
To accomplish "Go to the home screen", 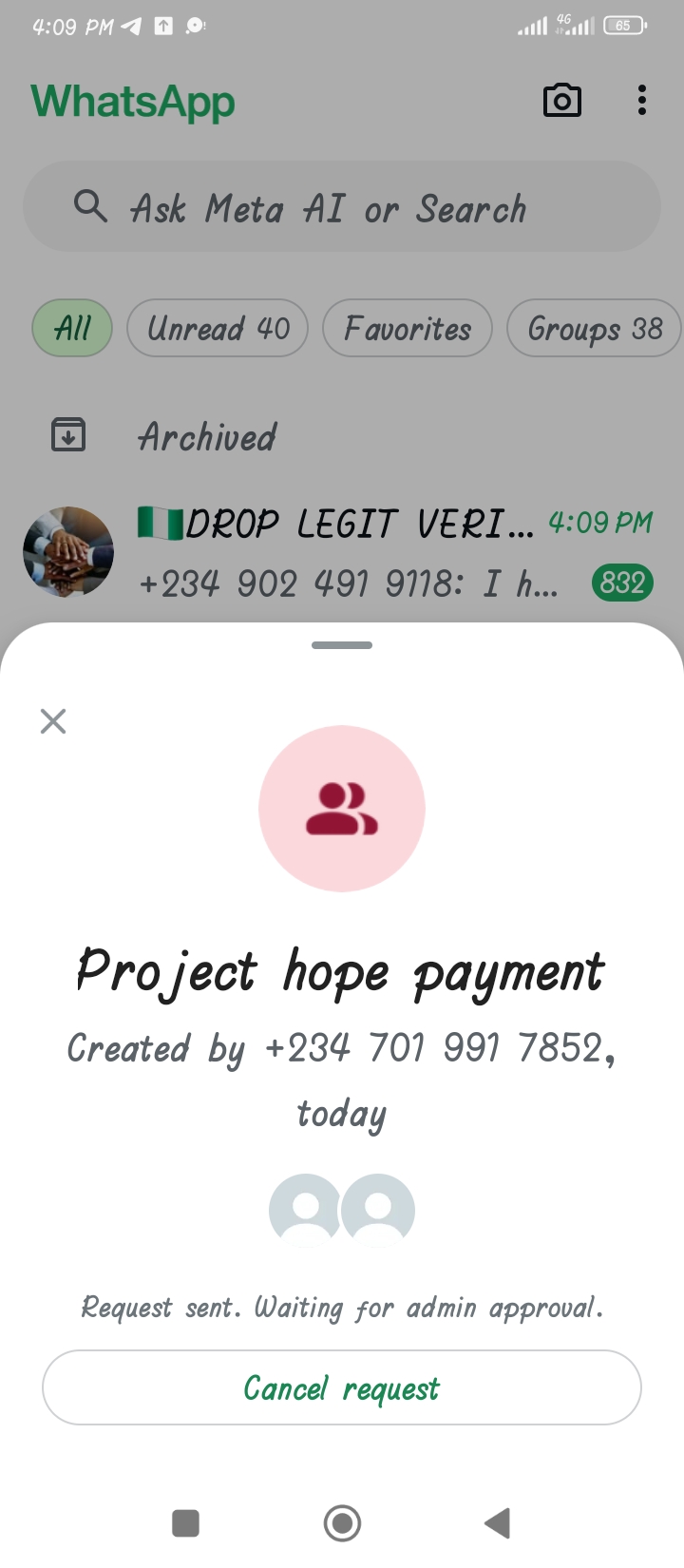I will point(342,1523).
